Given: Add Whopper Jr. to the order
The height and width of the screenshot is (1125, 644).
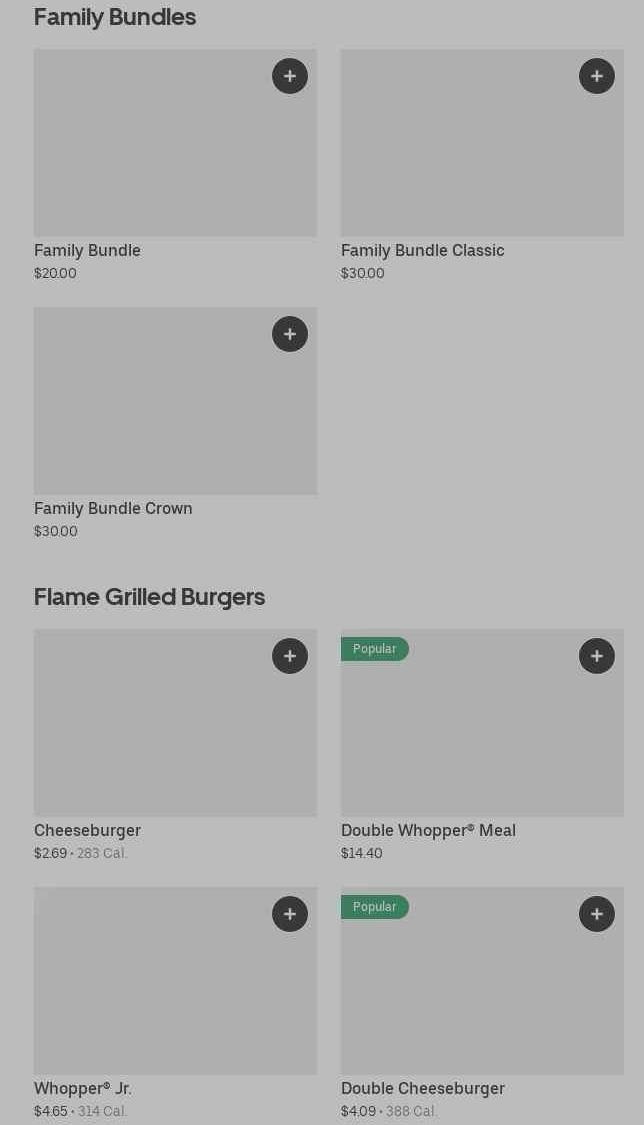Looking at the screenshot, I should [x=290, y=914].
